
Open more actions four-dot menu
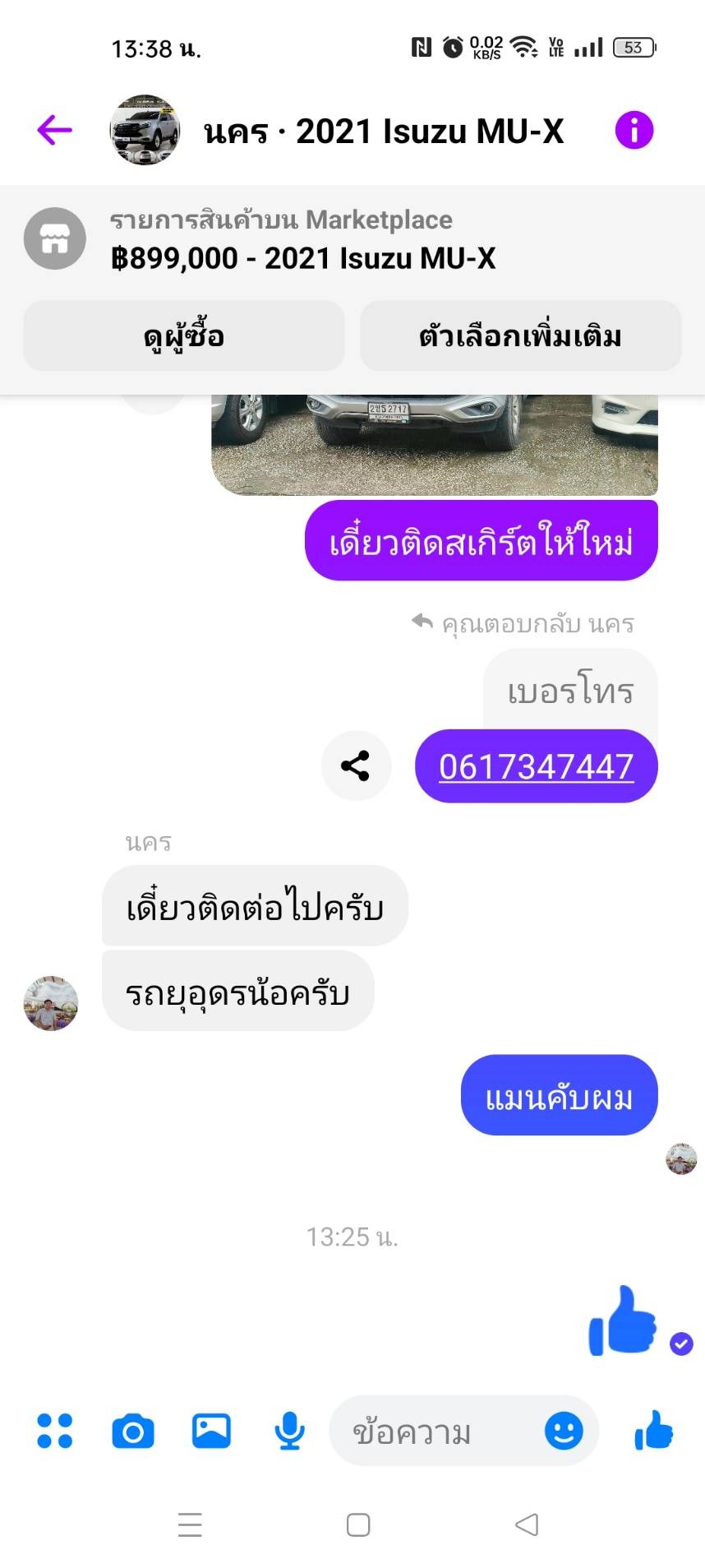tap(55, 1431)
